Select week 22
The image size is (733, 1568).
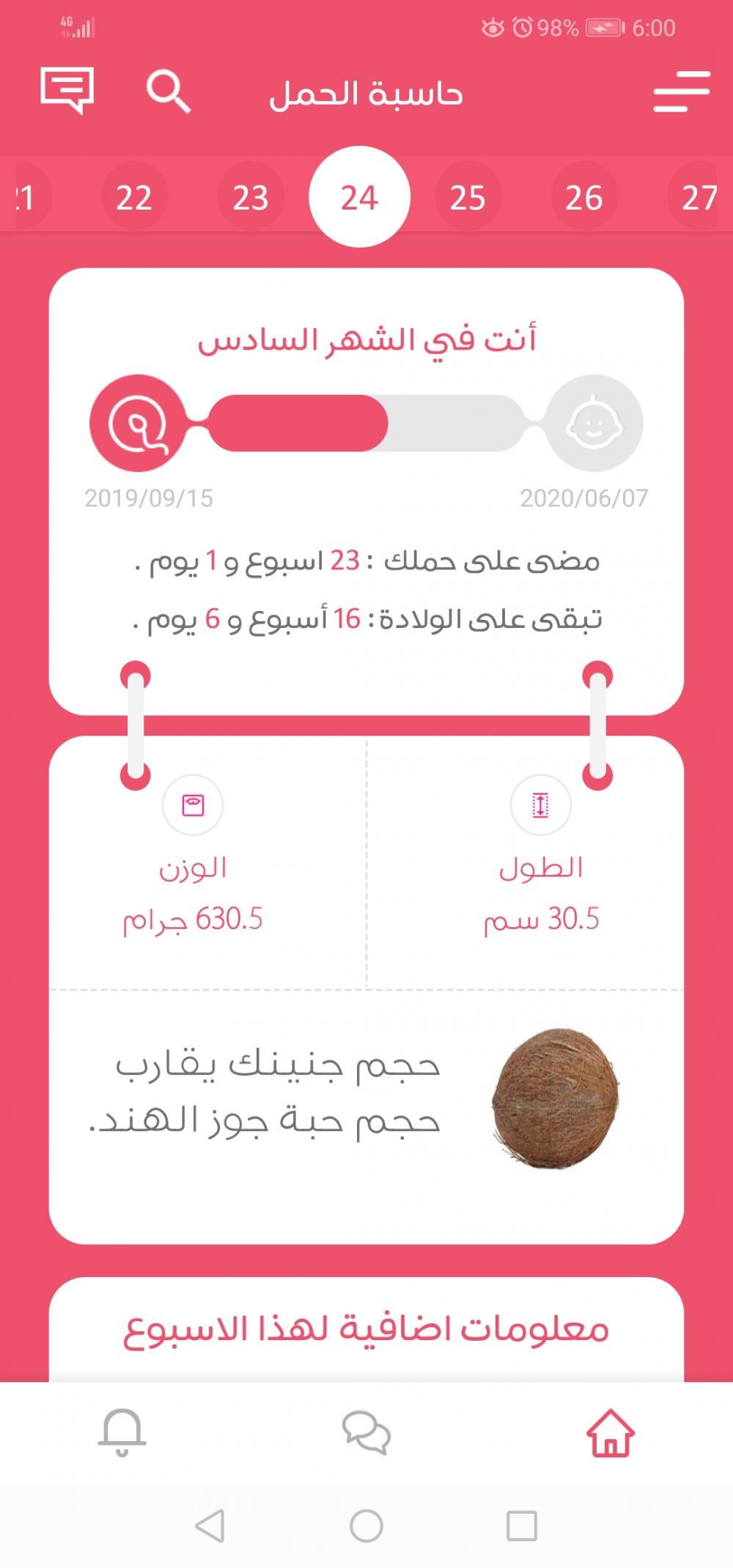134,198
